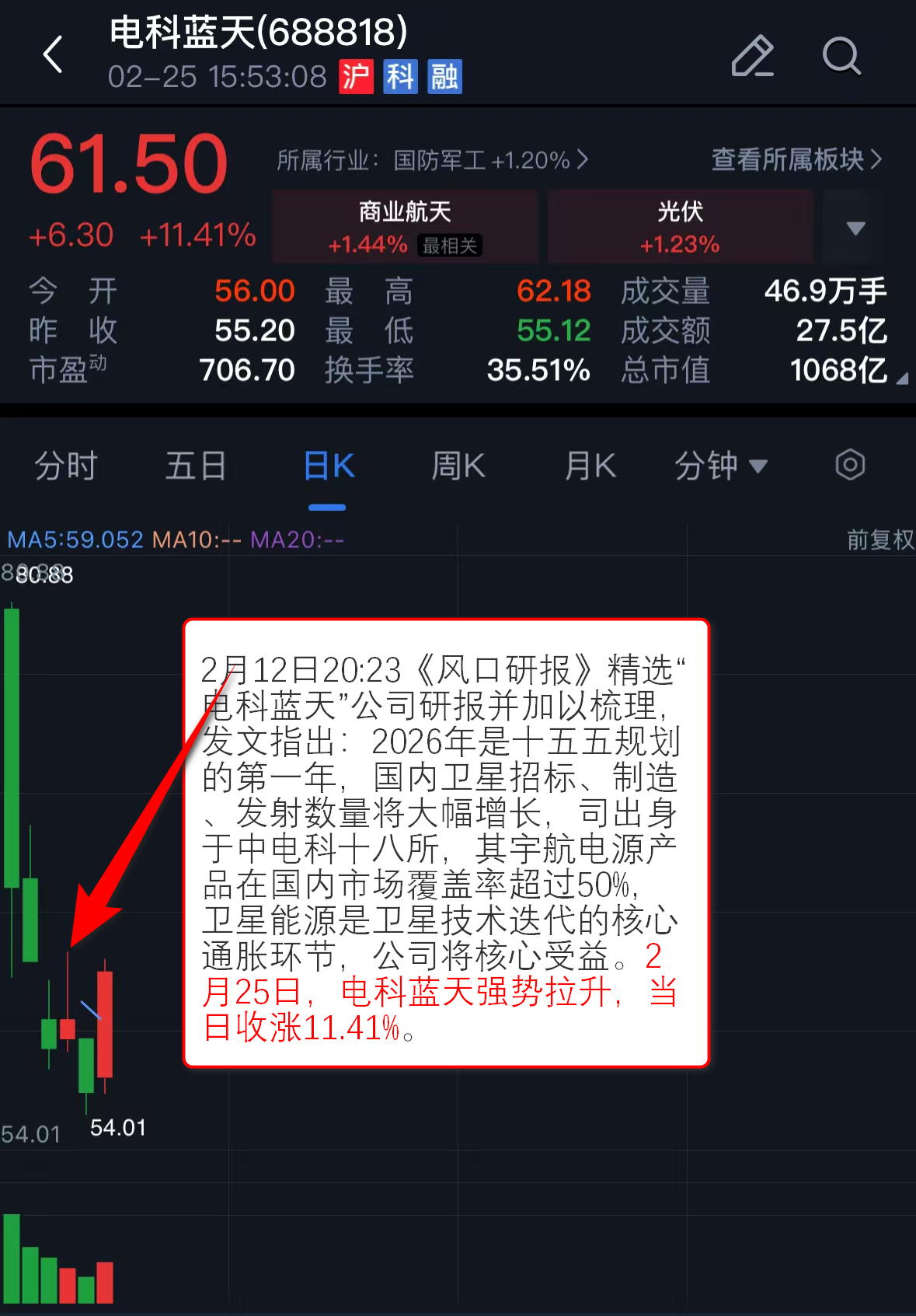Expand more related sectors dropdown
This screenshot has height=1316, width=916.
click(x=855, y=228)
